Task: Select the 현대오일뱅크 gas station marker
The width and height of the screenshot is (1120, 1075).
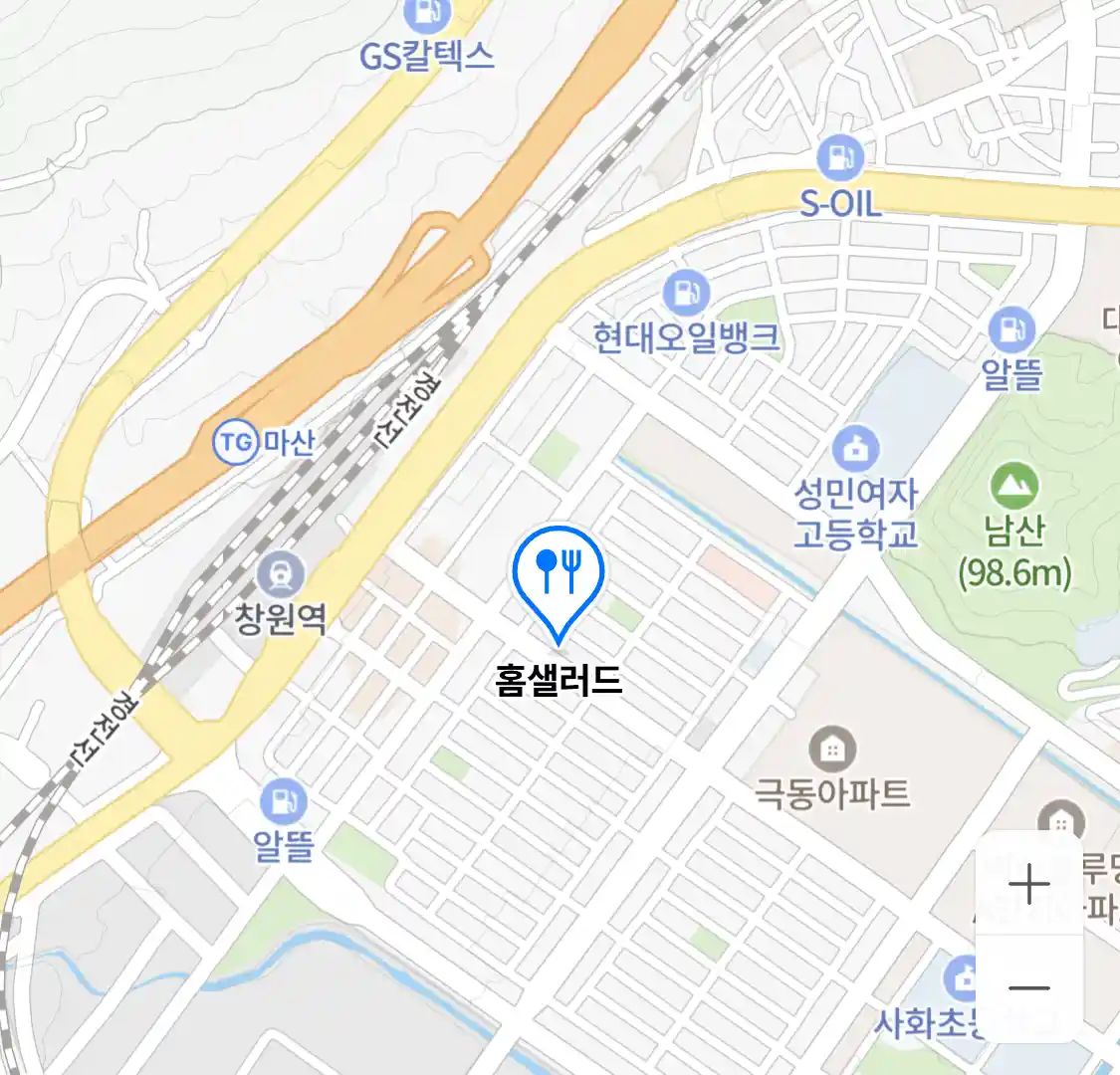Action: 686,294
